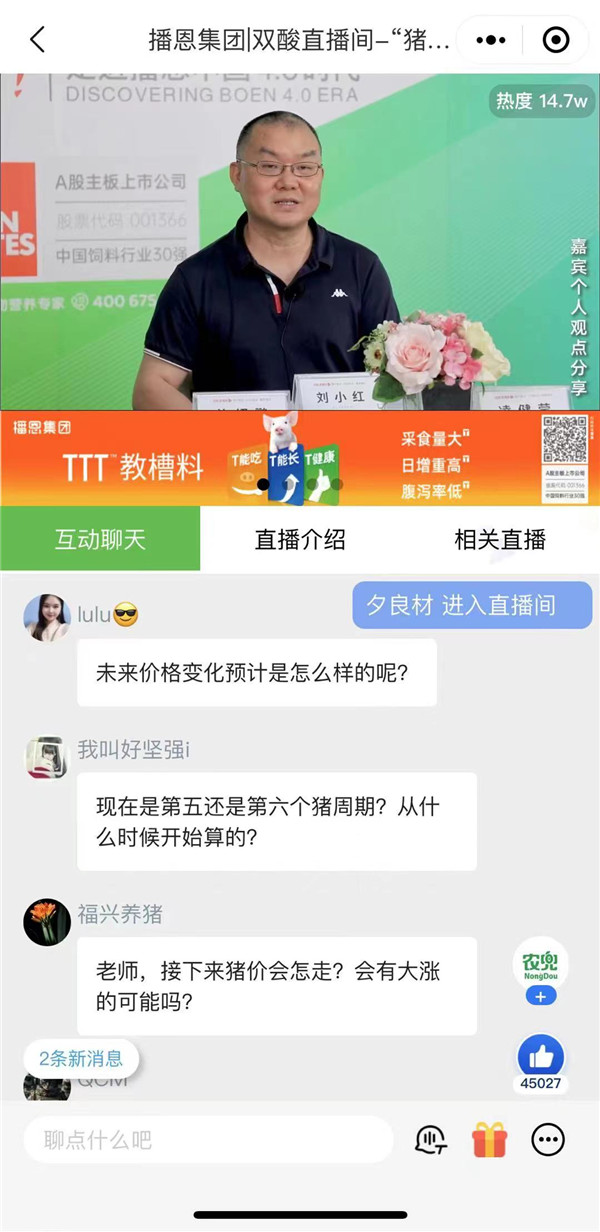Switch to the 直播介绍 tab

coord(300,540)
